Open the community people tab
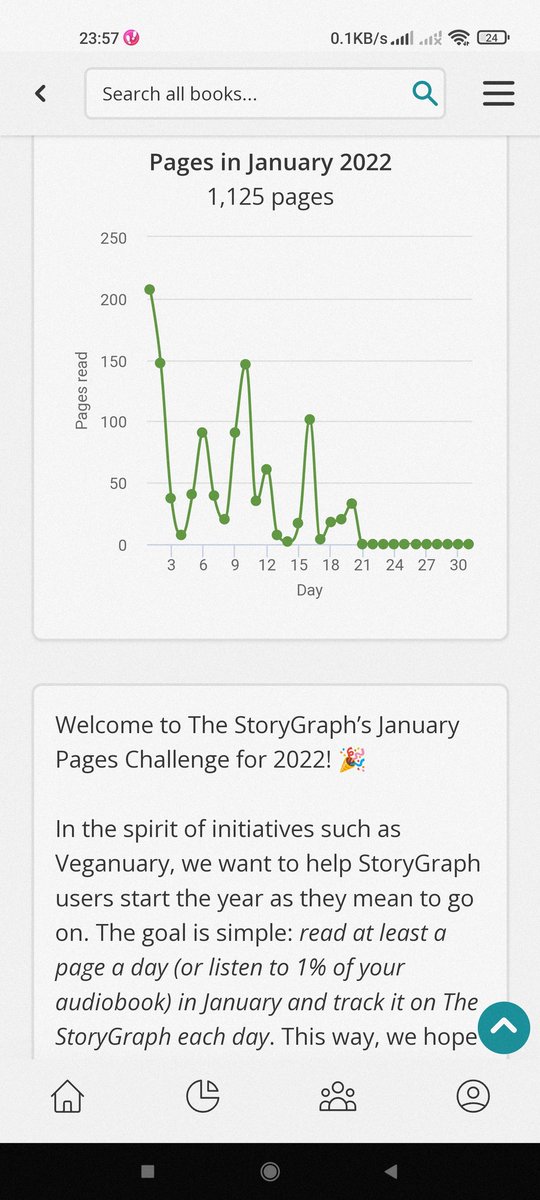Screen dimensions: 540x1200 pos(337,1096)
